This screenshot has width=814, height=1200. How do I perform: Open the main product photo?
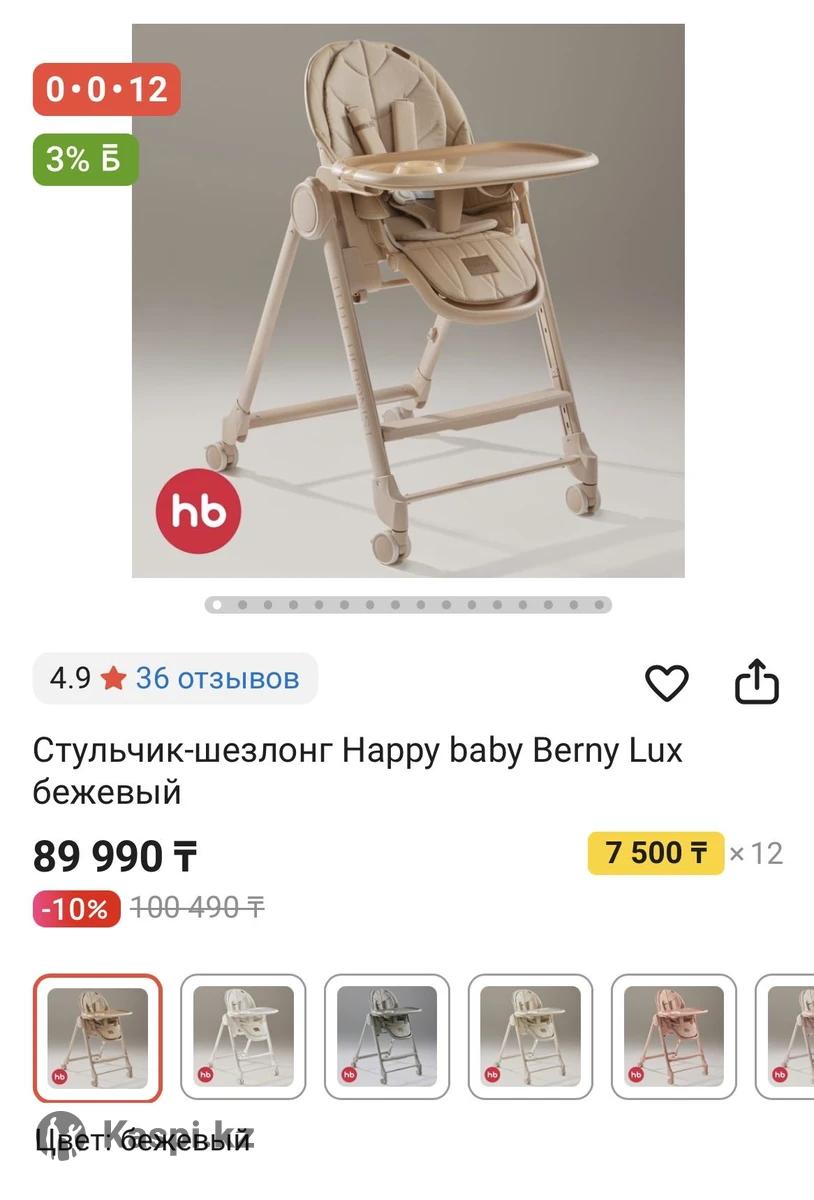point(408,301)
